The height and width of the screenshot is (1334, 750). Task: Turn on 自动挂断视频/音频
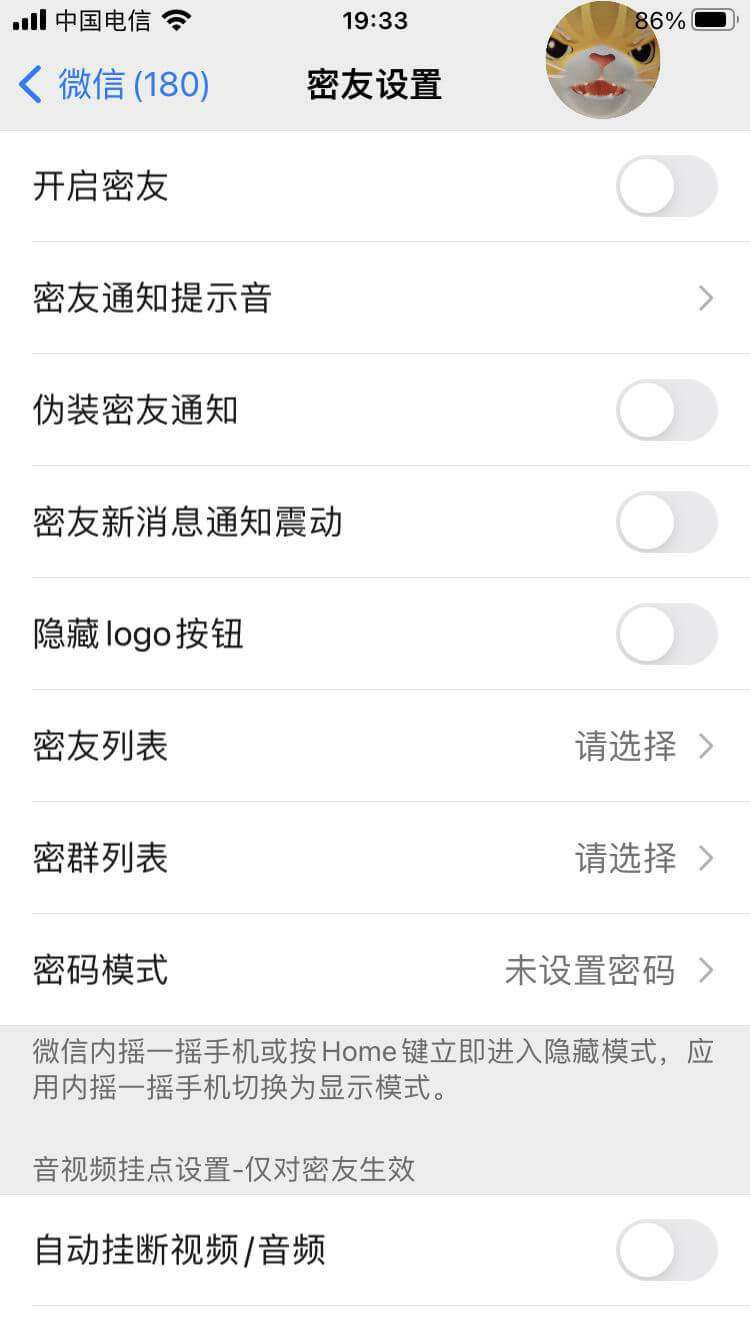click(666, 1250)
